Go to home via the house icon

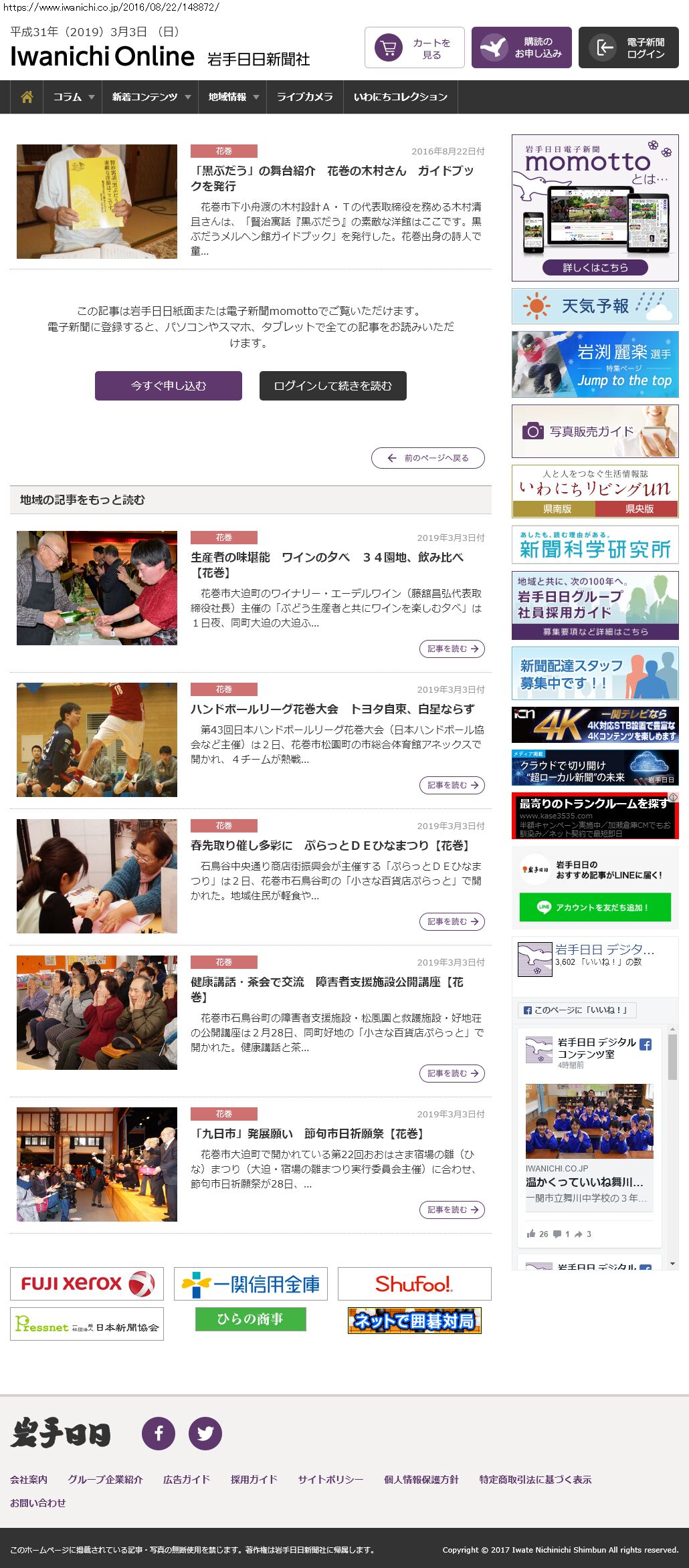(x=27, y=97)
